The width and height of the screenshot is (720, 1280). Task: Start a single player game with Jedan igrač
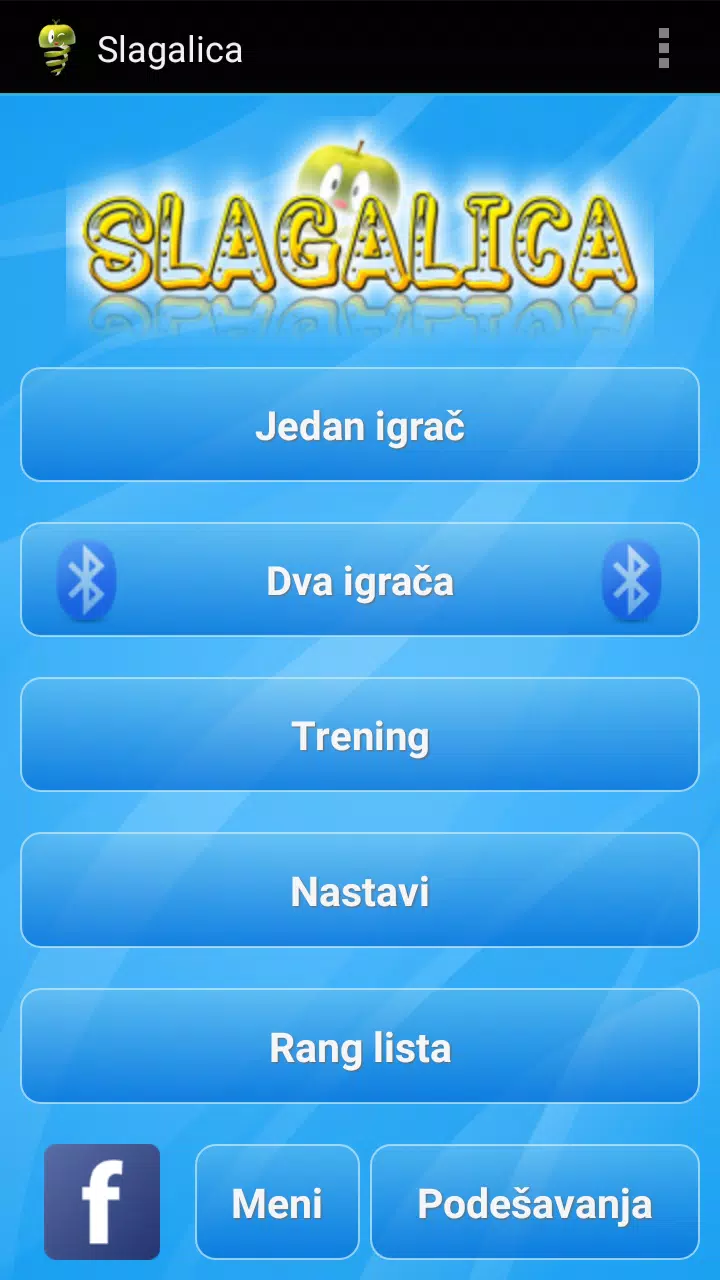coord(360,425)
